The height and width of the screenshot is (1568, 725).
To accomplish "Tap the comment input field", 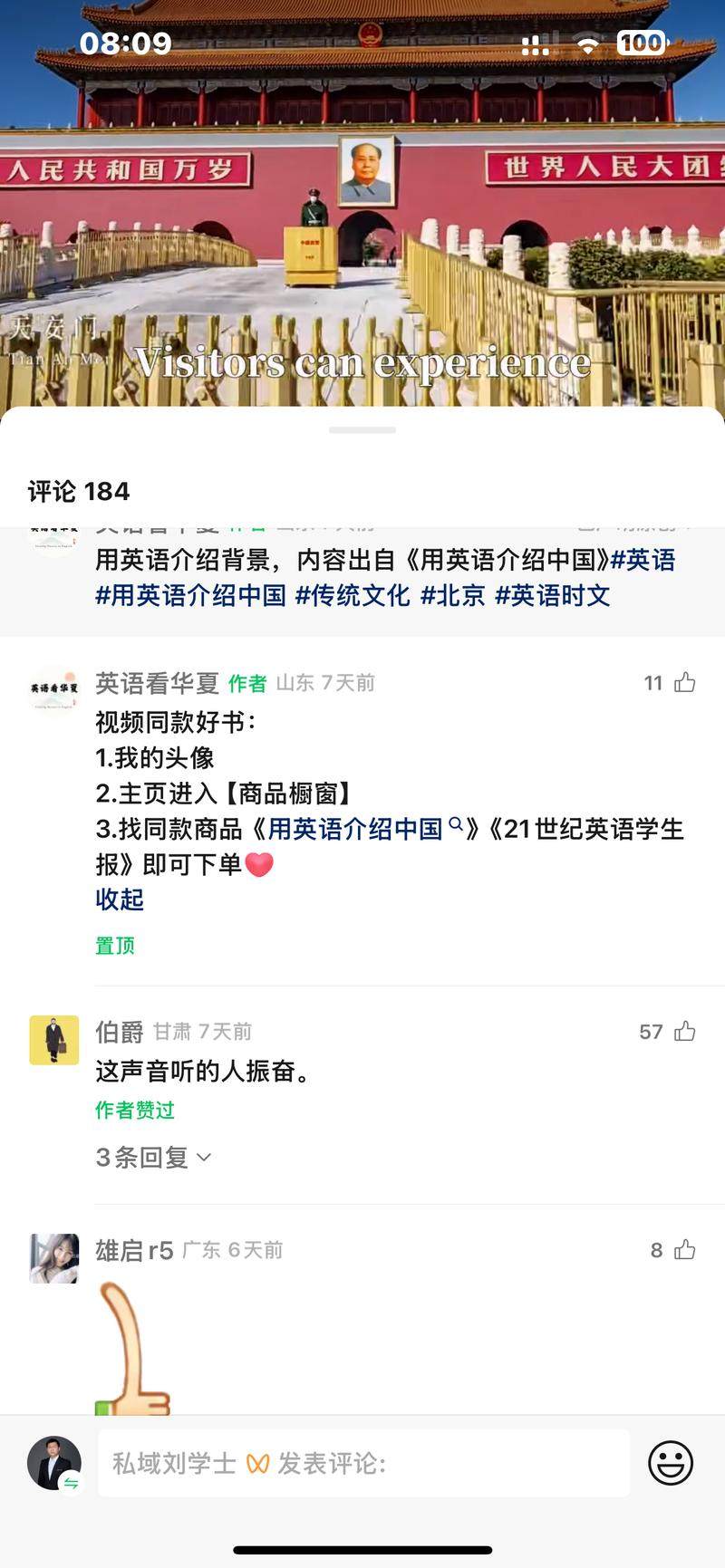I will point(362,1463).
